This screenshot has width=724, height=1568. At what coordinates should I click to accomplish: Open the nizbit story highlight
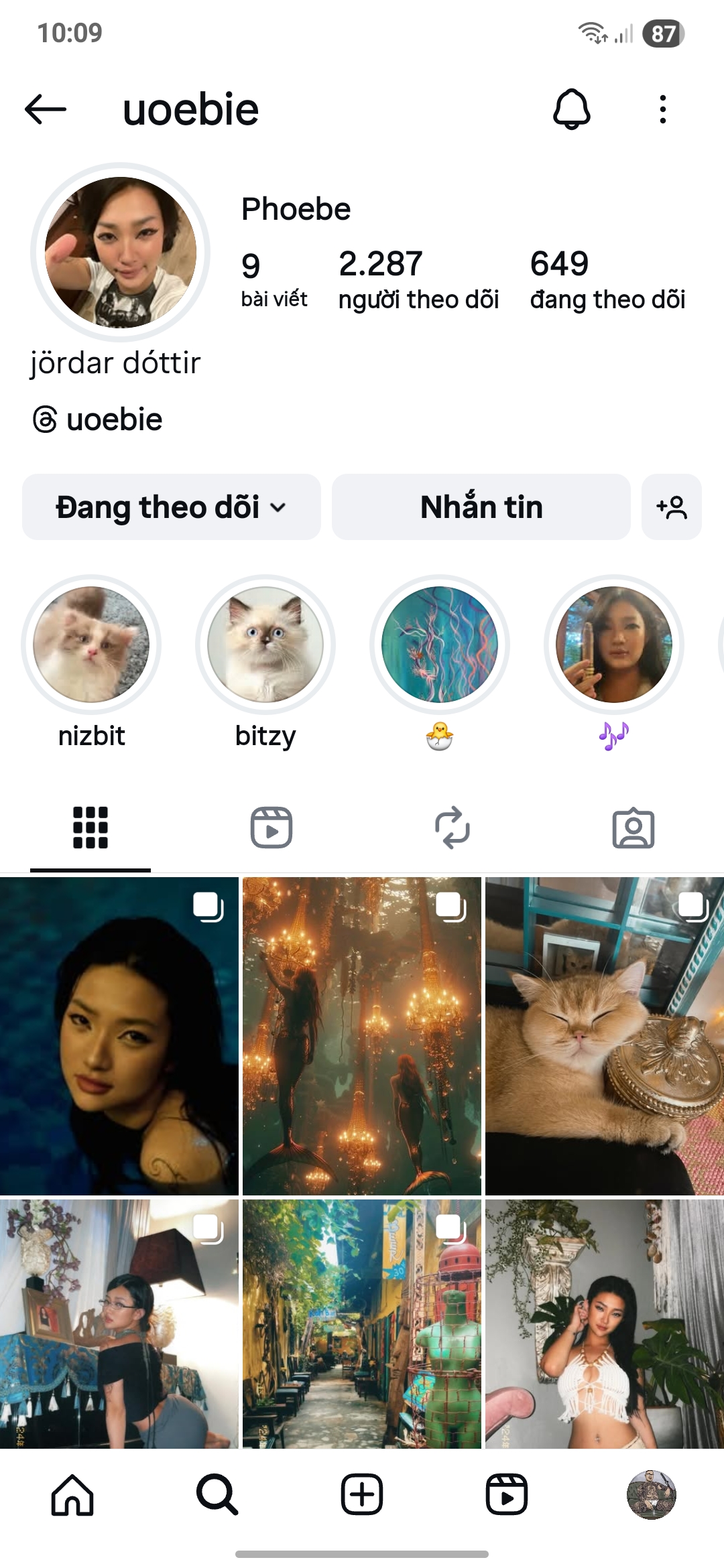91,645
